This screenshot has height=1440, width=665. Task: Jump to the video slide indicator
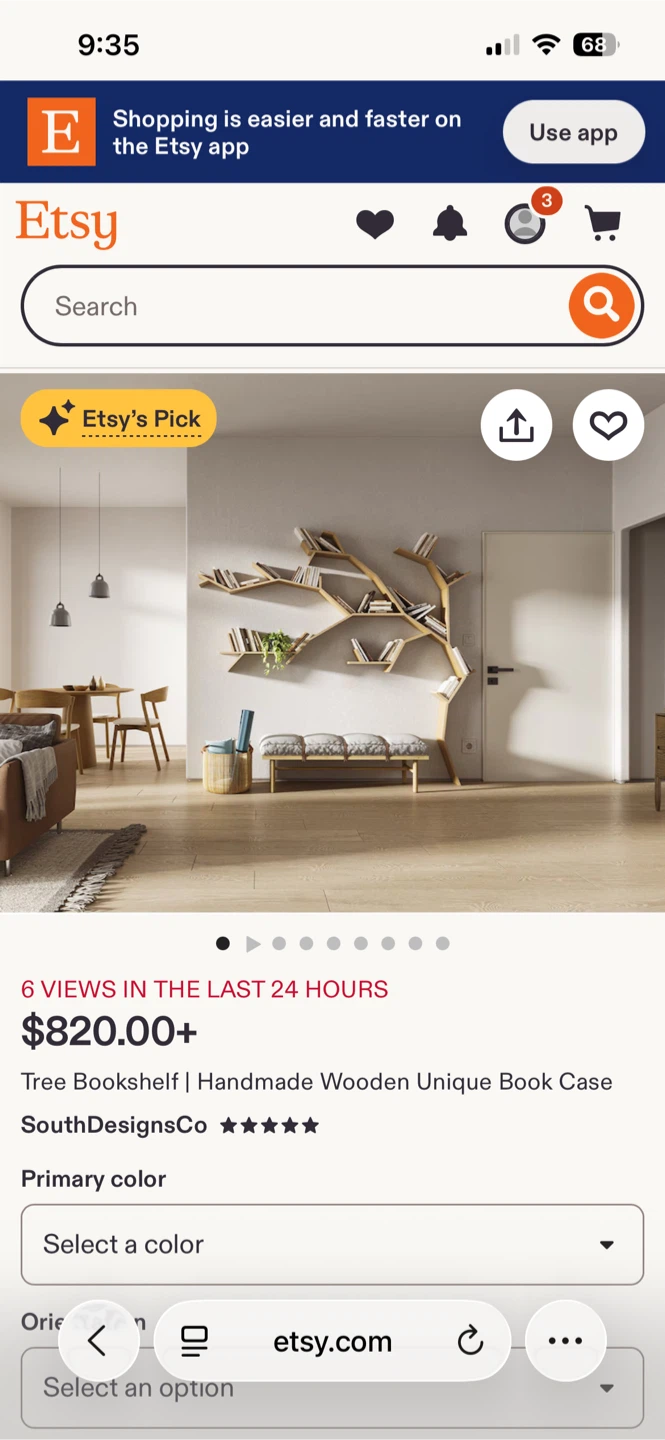[x=253, y=943]
